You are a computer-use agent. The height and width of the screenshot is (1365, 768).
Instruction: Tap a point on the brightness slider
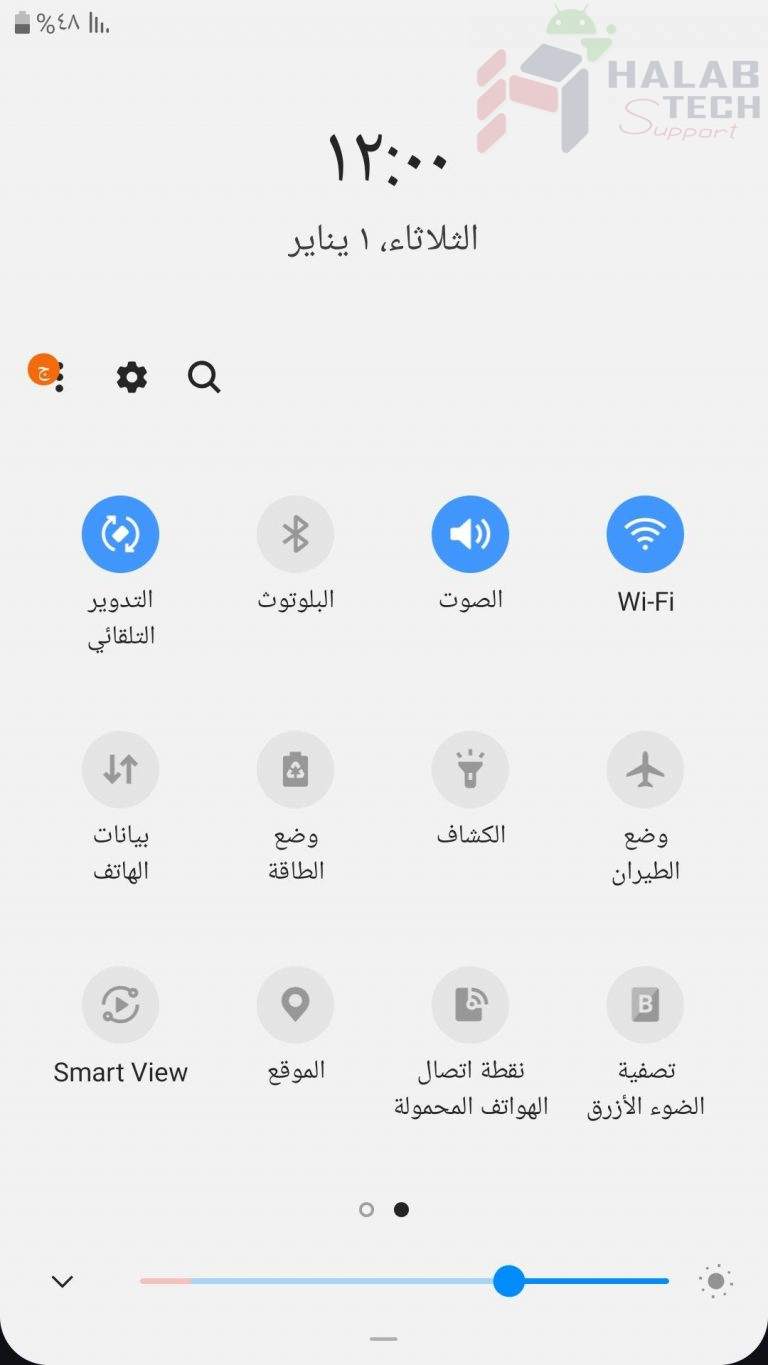pyautogui.click(x=404, y=1280)
